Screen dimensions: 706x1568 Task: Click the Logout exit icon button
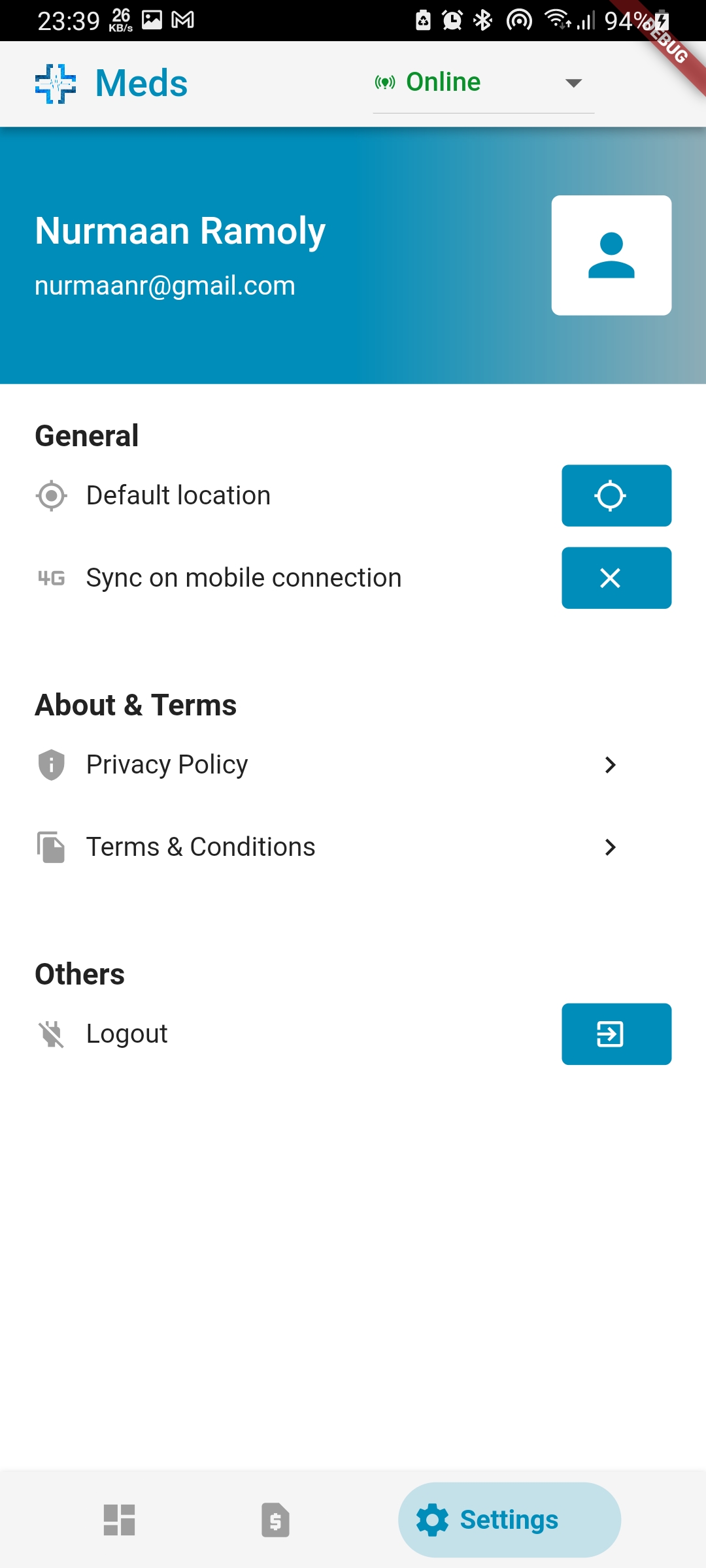click(615, 1034)
